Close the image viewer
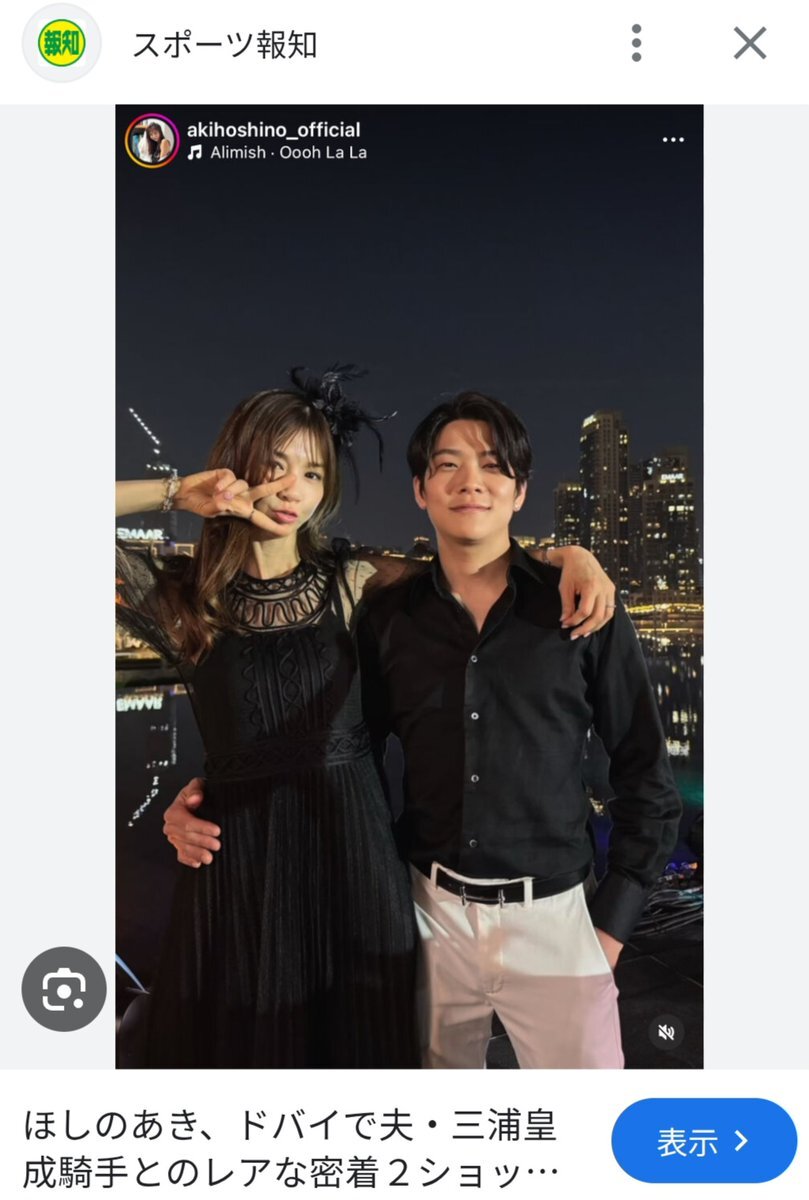 (749, 44)
